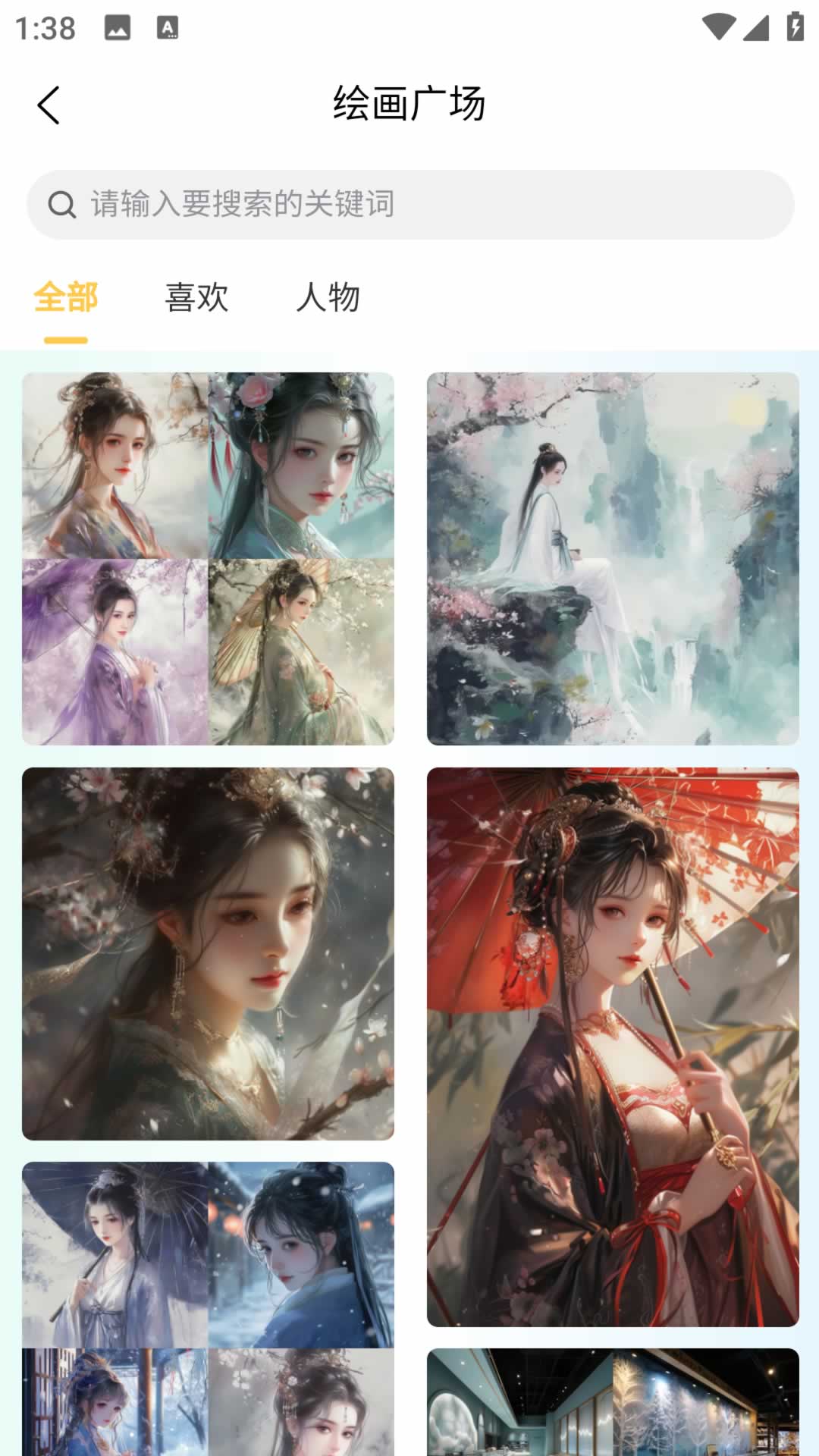
Task: Open the four-portrait collage with purple umbrella
Action: (x=208, y=558)
